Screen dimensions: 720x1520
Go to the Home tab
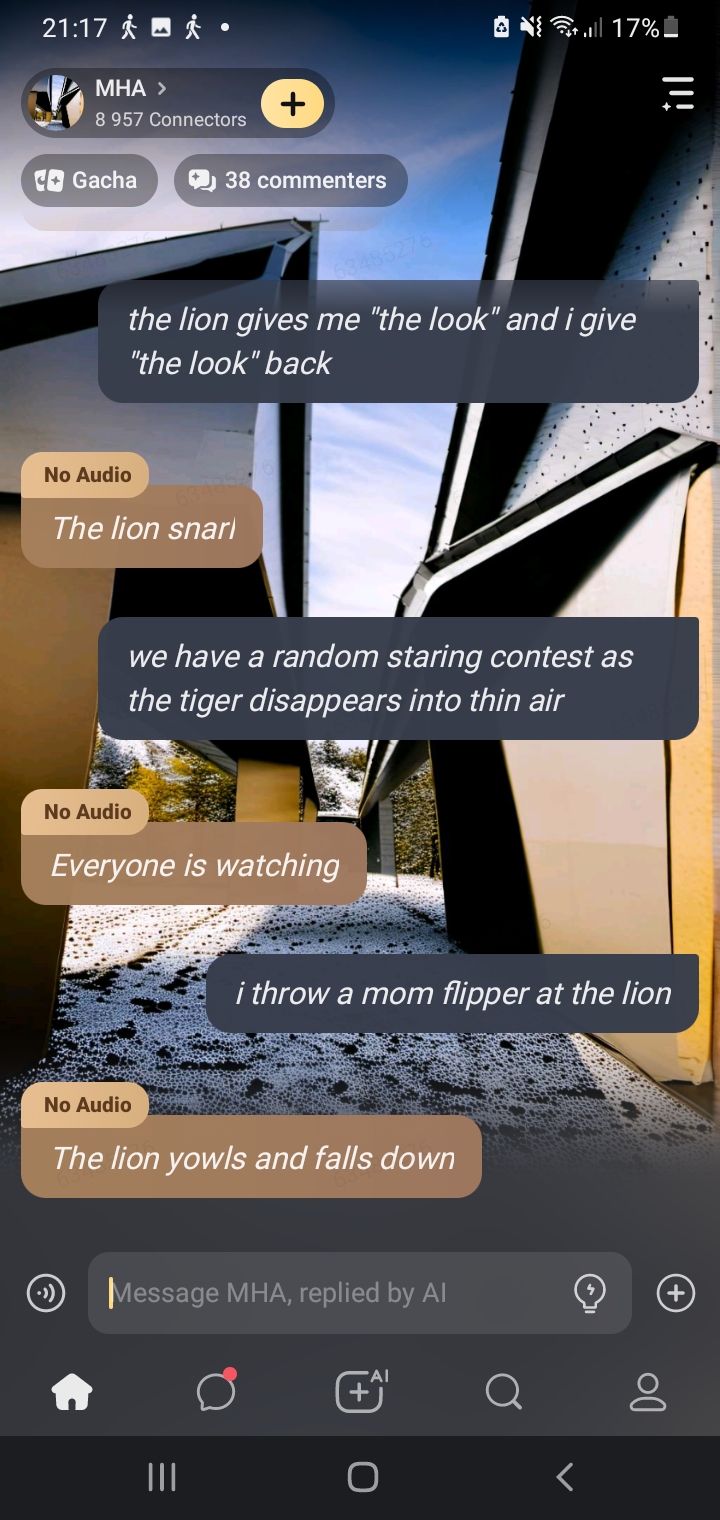pos(72,1391)
